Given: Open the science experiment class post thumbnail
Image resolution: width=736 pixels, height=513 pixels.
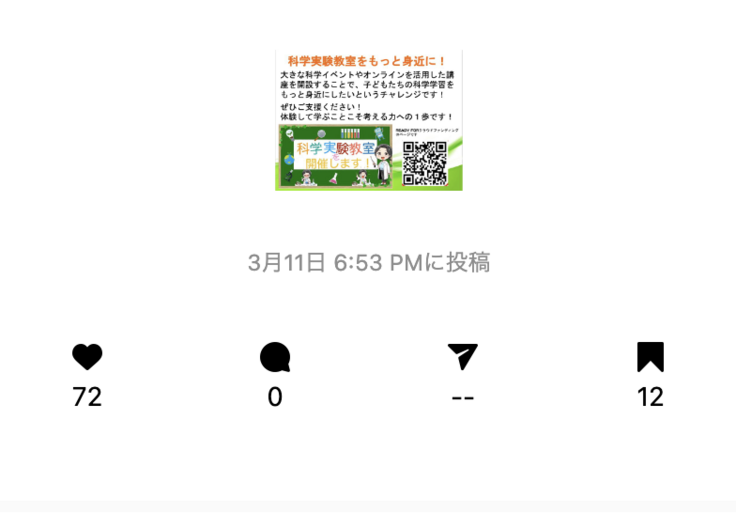Looking at the screenshot, I should [x=368, y=120].
